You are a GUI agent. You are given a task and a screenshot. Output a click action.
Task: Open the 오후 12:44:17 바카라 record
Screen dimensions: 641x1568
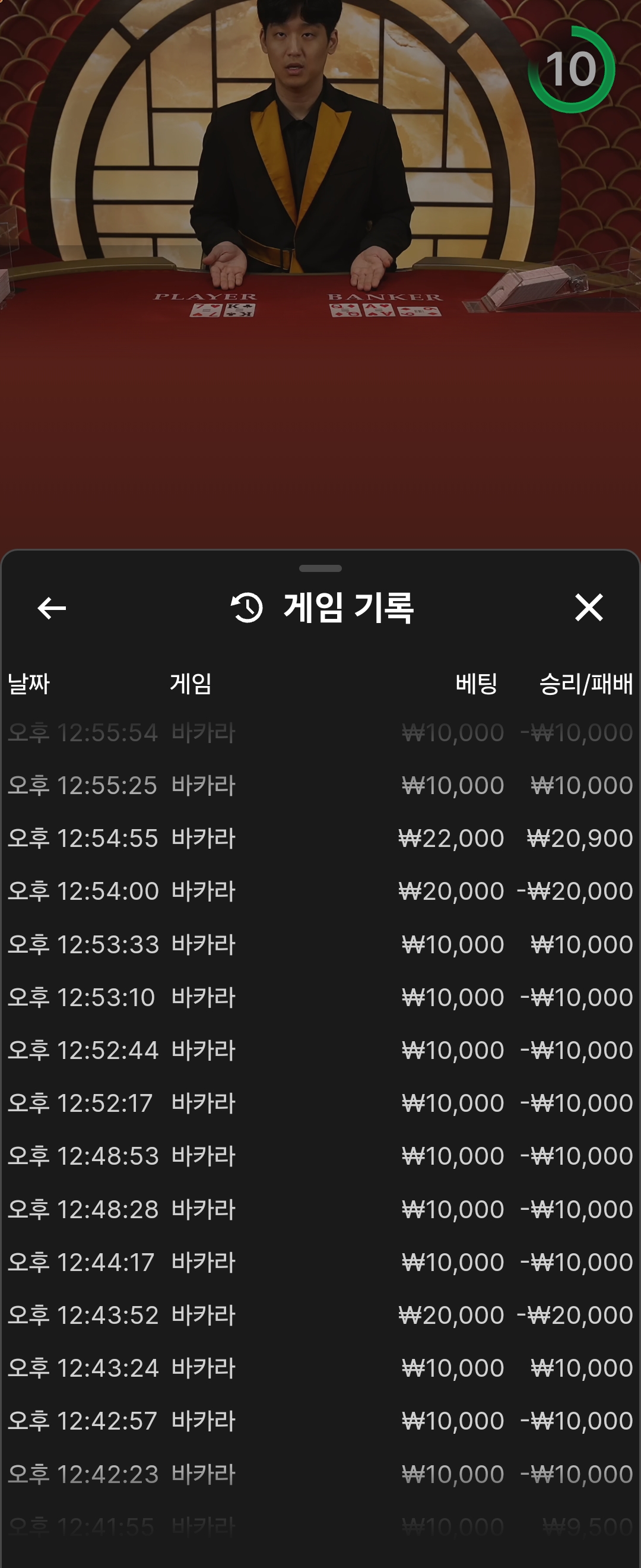320,1262
